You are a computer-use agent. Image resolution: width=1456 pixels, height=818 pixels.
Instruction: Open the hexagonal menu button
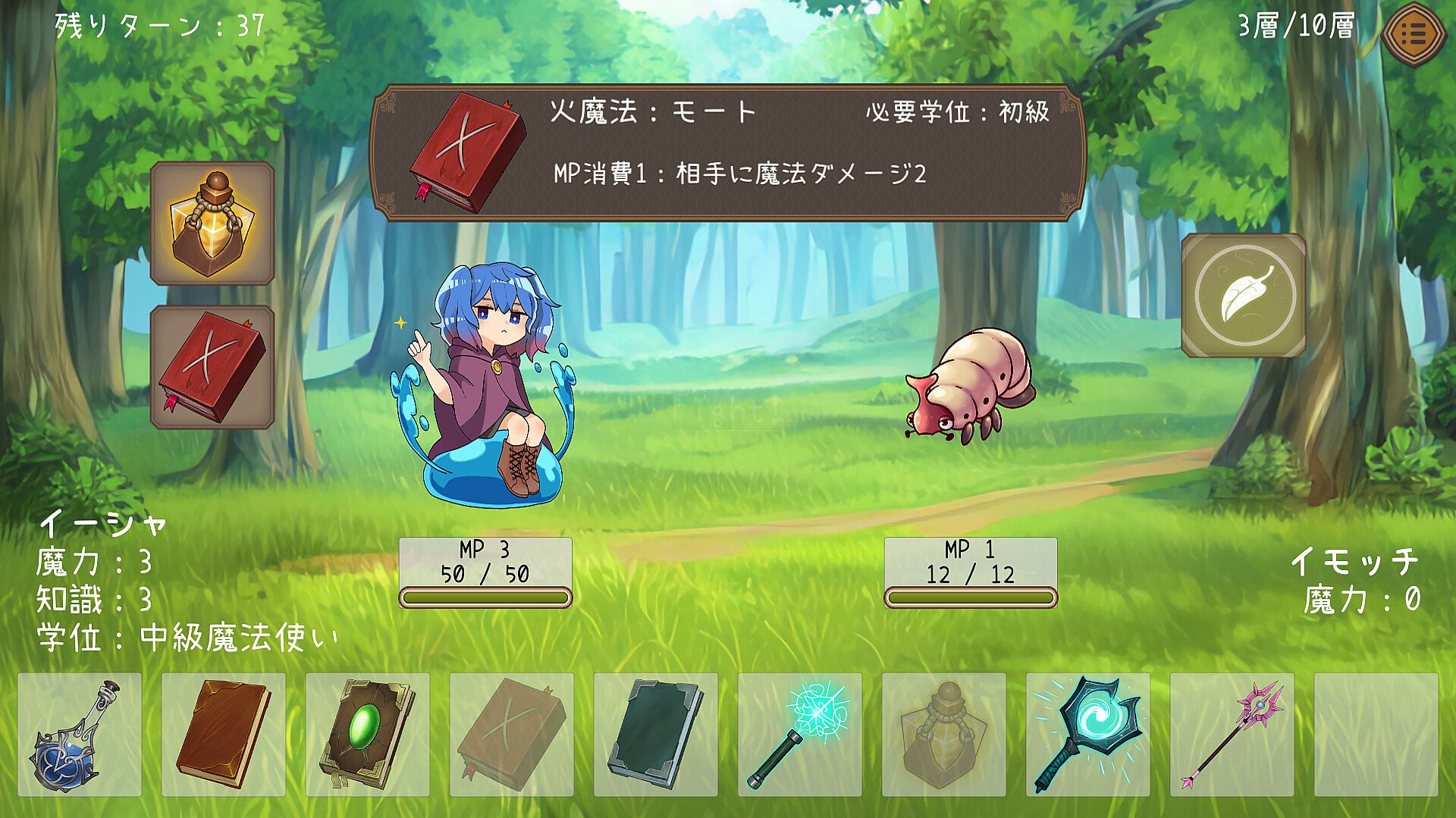(1414, 34)
